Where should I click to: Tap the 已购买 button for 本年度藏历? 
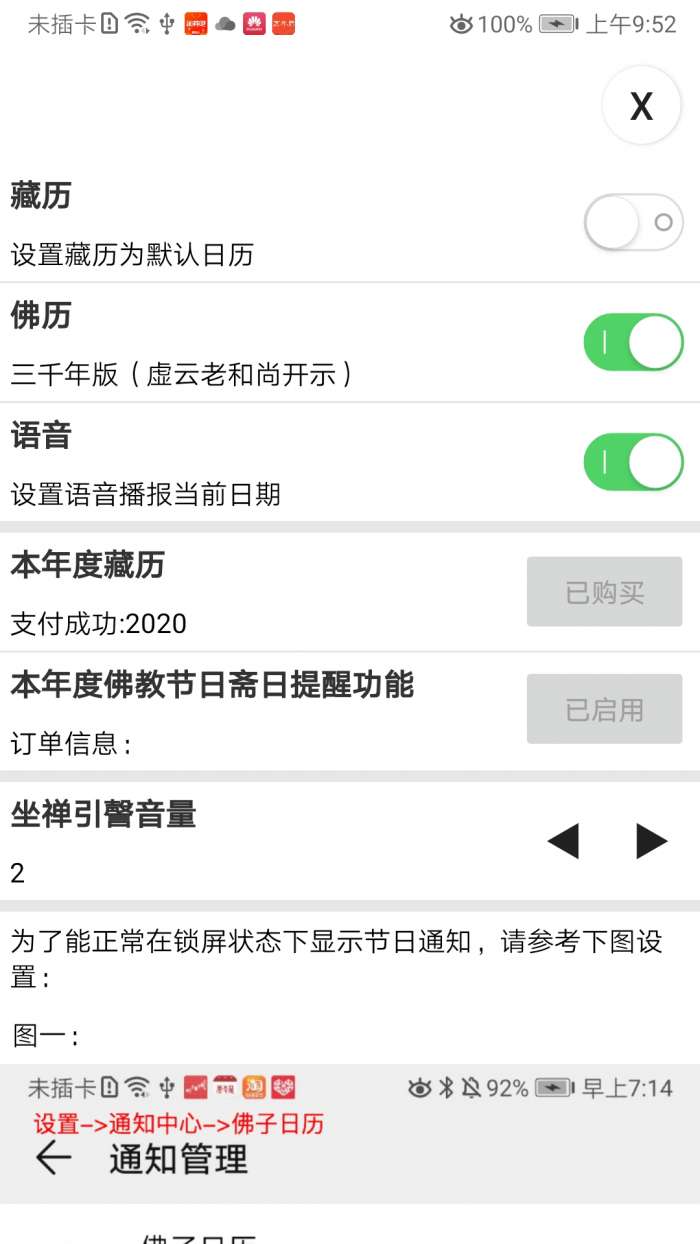click(x=604, y=592)
